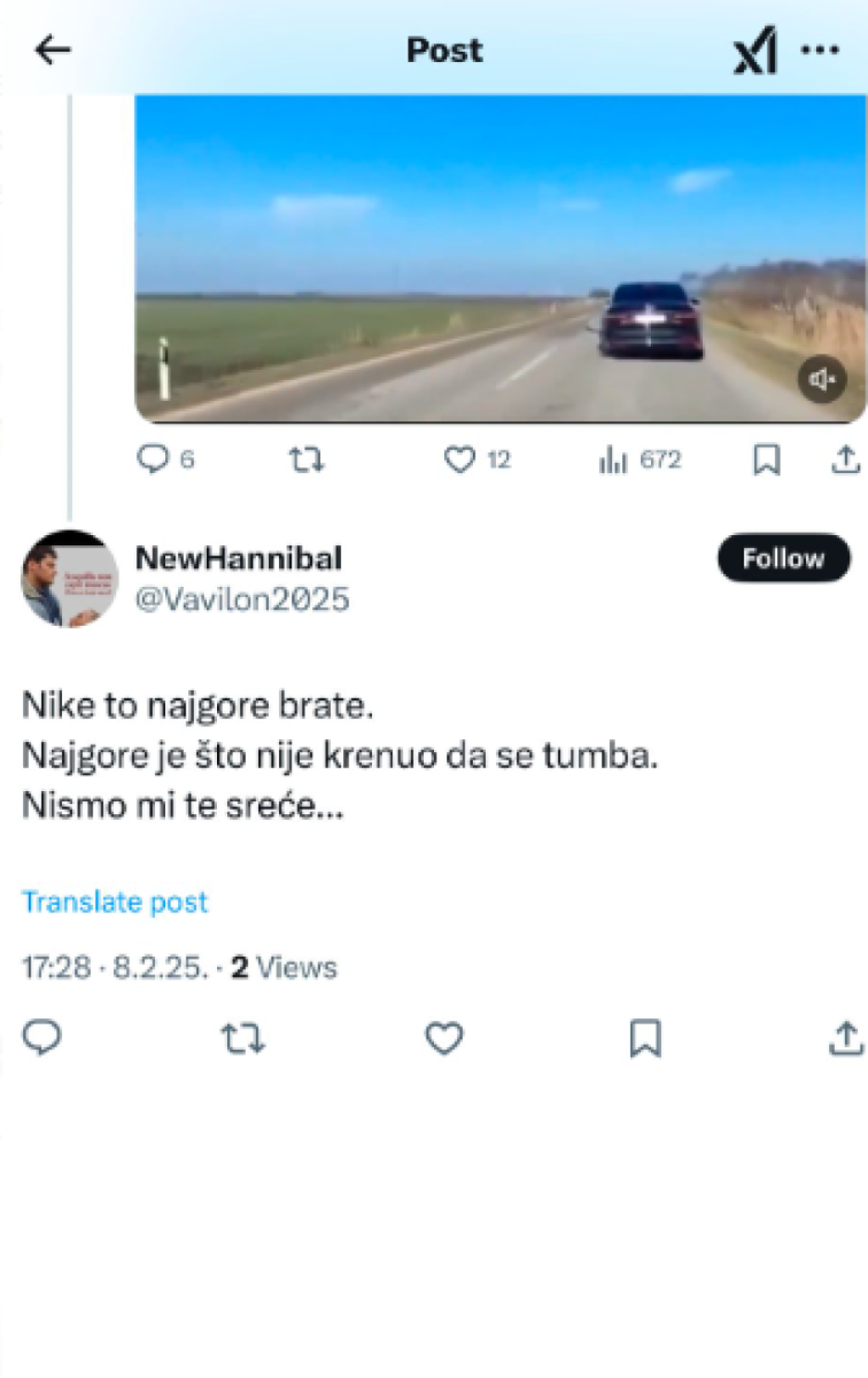Play the car video in the parent post

[x=500, y=259]
